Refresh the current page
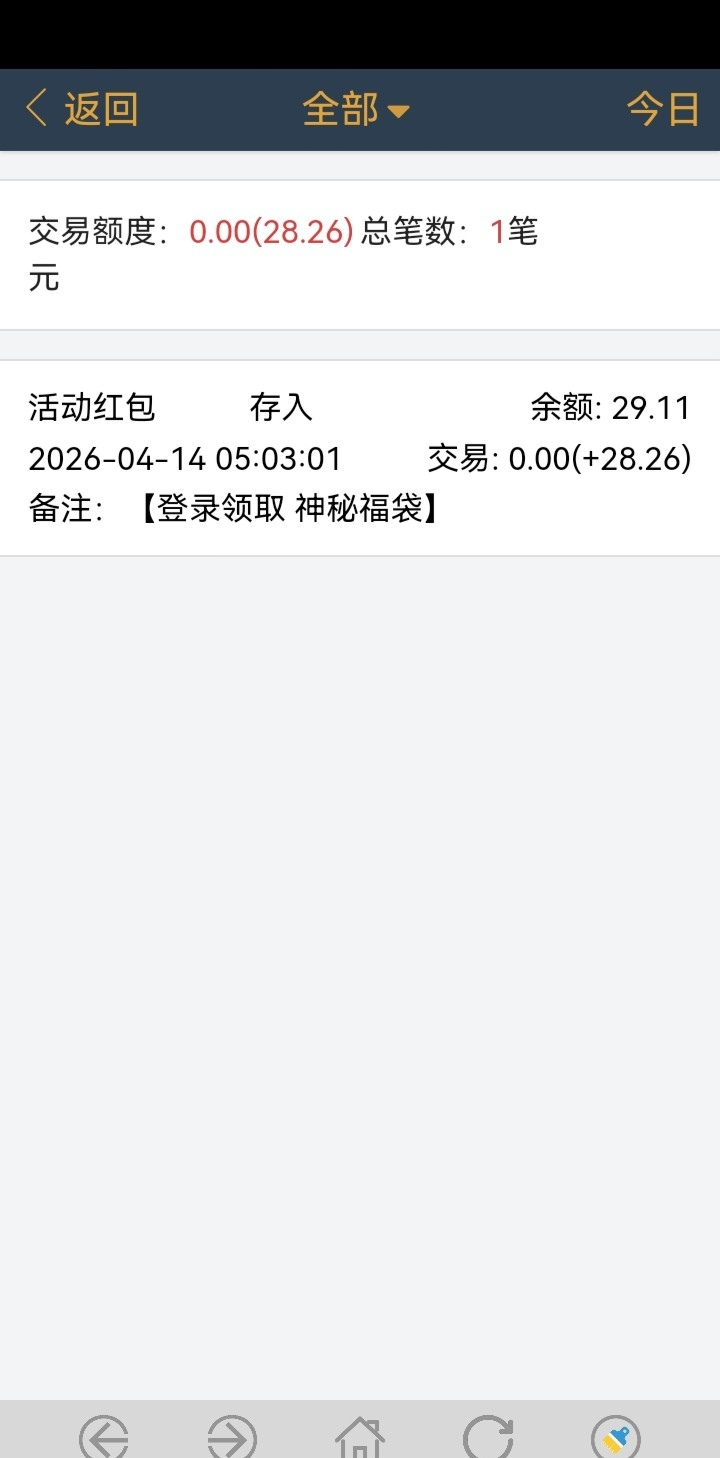The width and height of the screenshot is (720, 1458). (488, 1438)
